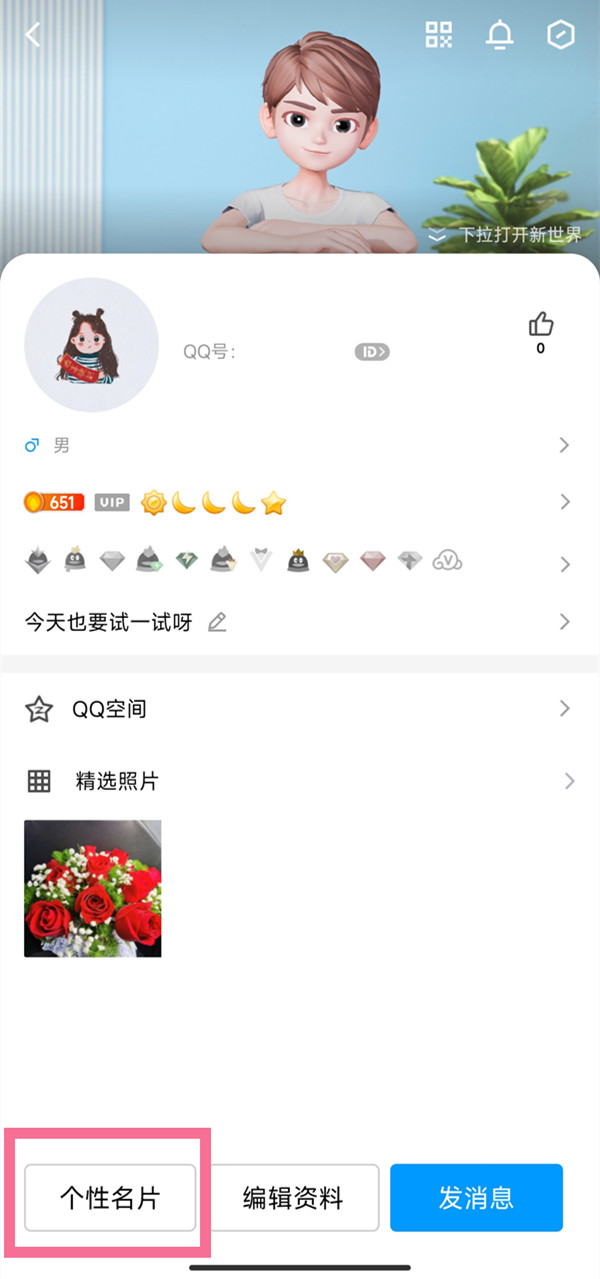Tap the 个性名片 button
Image resolution: width=600 pixels, height=1279 pixels.
pos(110,1197)
